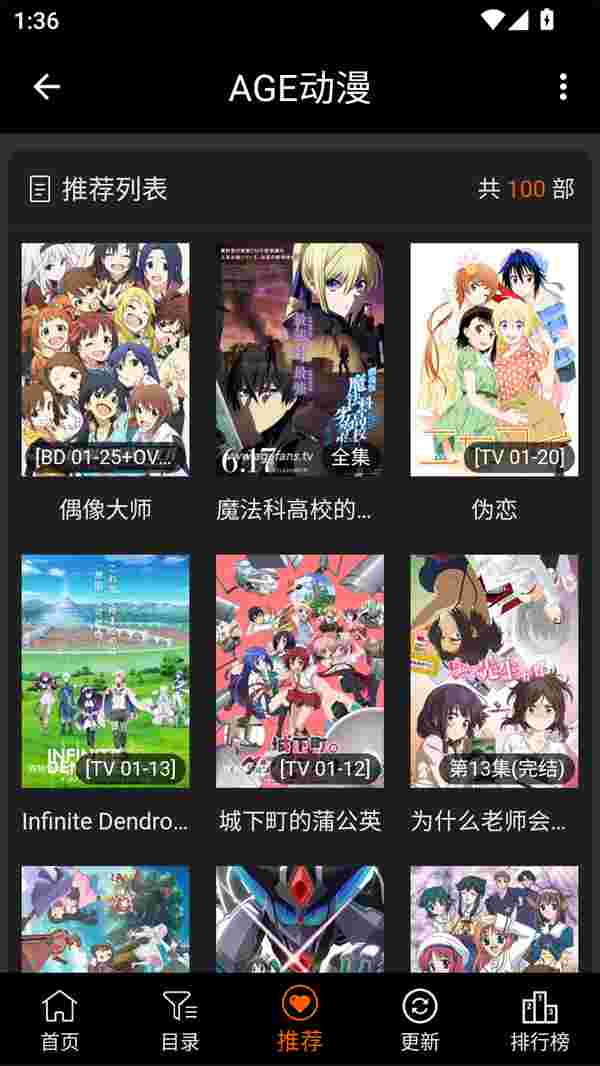Select the 推荐 tab

(x=300, y=1020)
